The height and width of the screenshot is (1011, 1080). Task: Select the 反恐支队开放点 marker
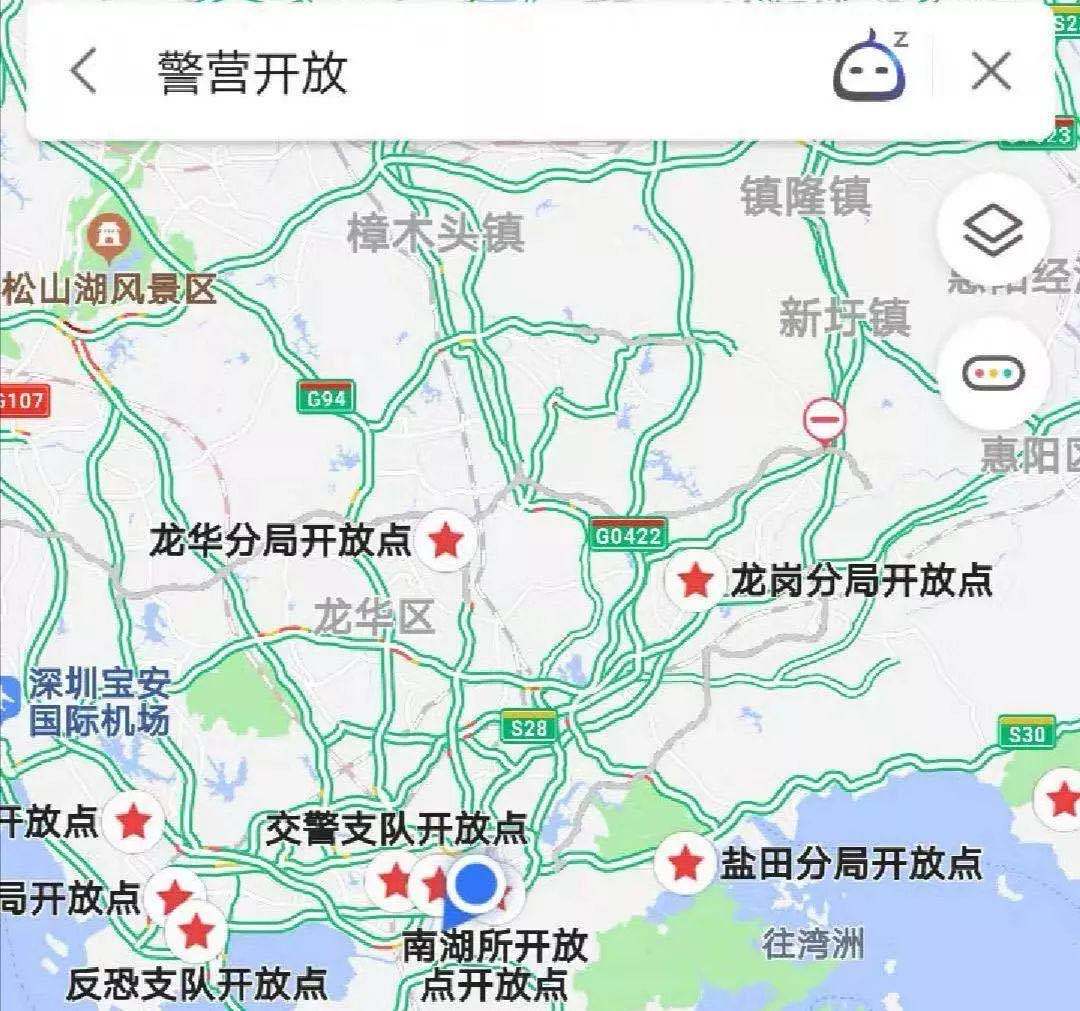pyautogui.click(x=196, y=931)
